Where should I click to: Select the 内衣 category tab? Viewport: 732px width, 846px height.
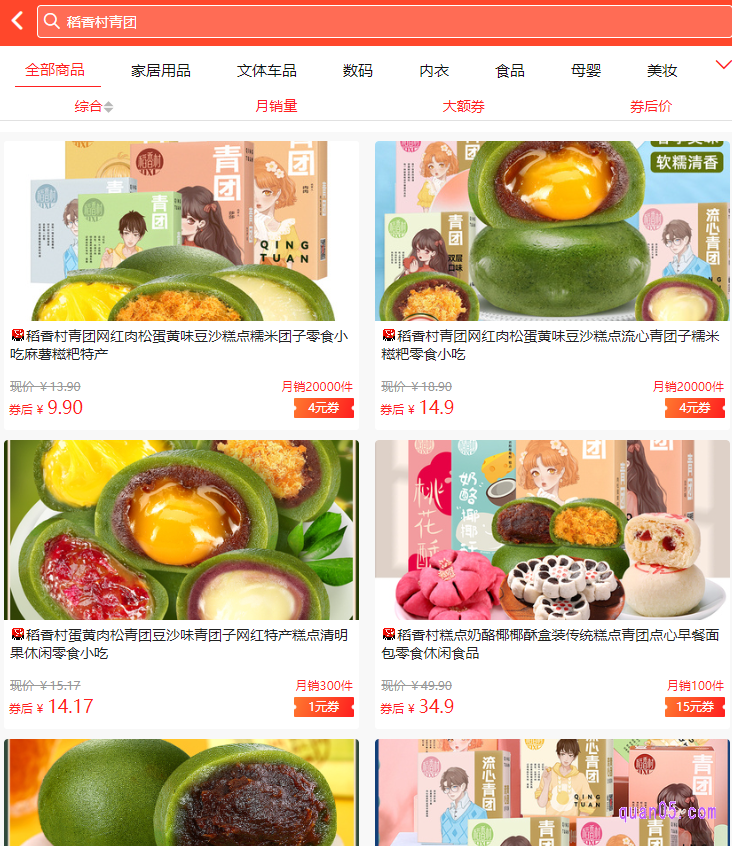coord(434,70)
